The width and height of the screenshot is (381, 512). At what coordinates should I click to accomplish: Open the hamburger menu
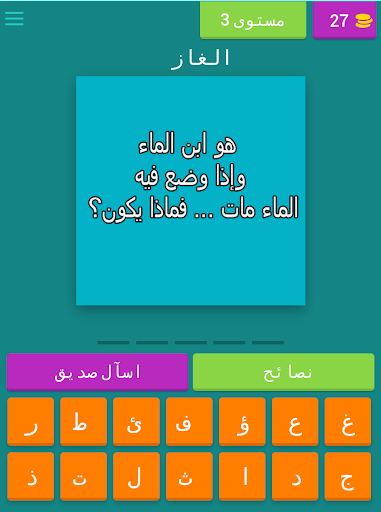click(x=14, y=19)
